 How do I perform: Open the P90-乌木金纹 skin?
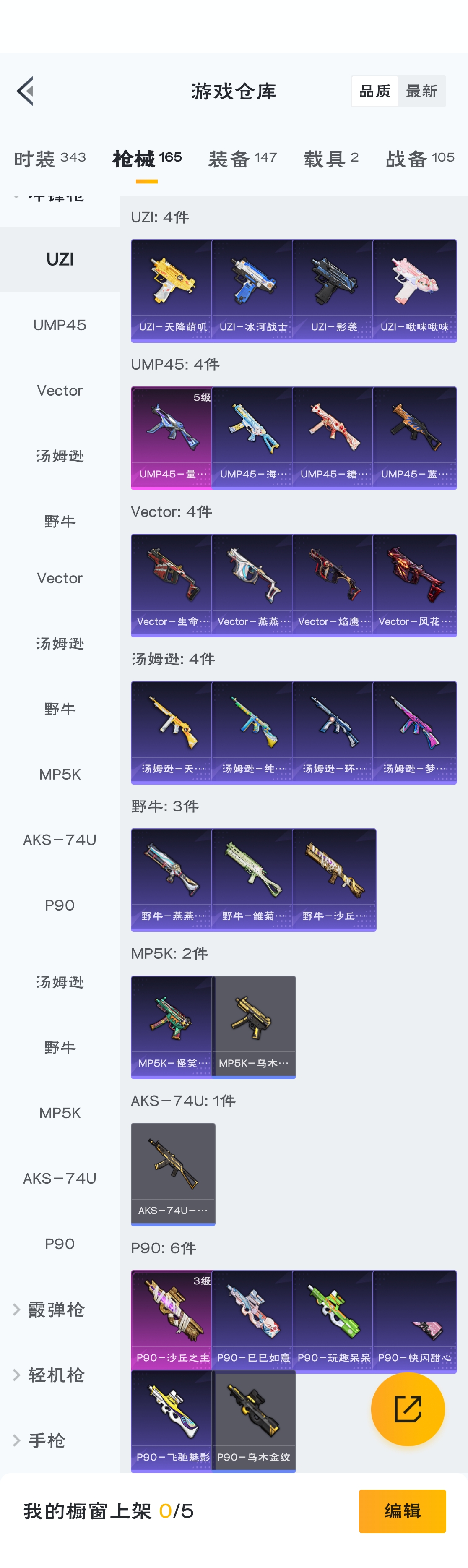pos(254,1420)
